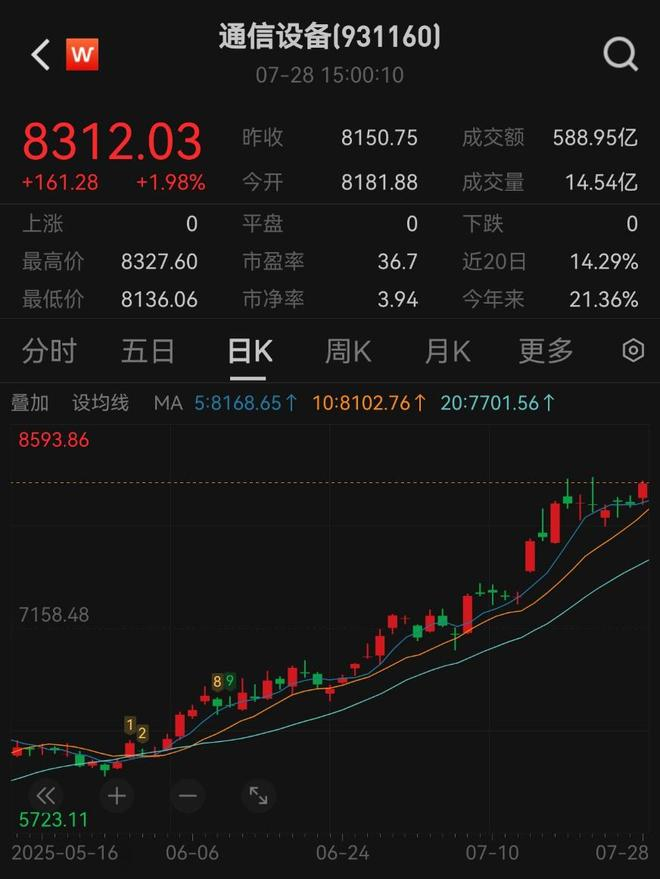Switch to the 月K chart tab
The width and height of the screenshot is (660, 879).
447,351
